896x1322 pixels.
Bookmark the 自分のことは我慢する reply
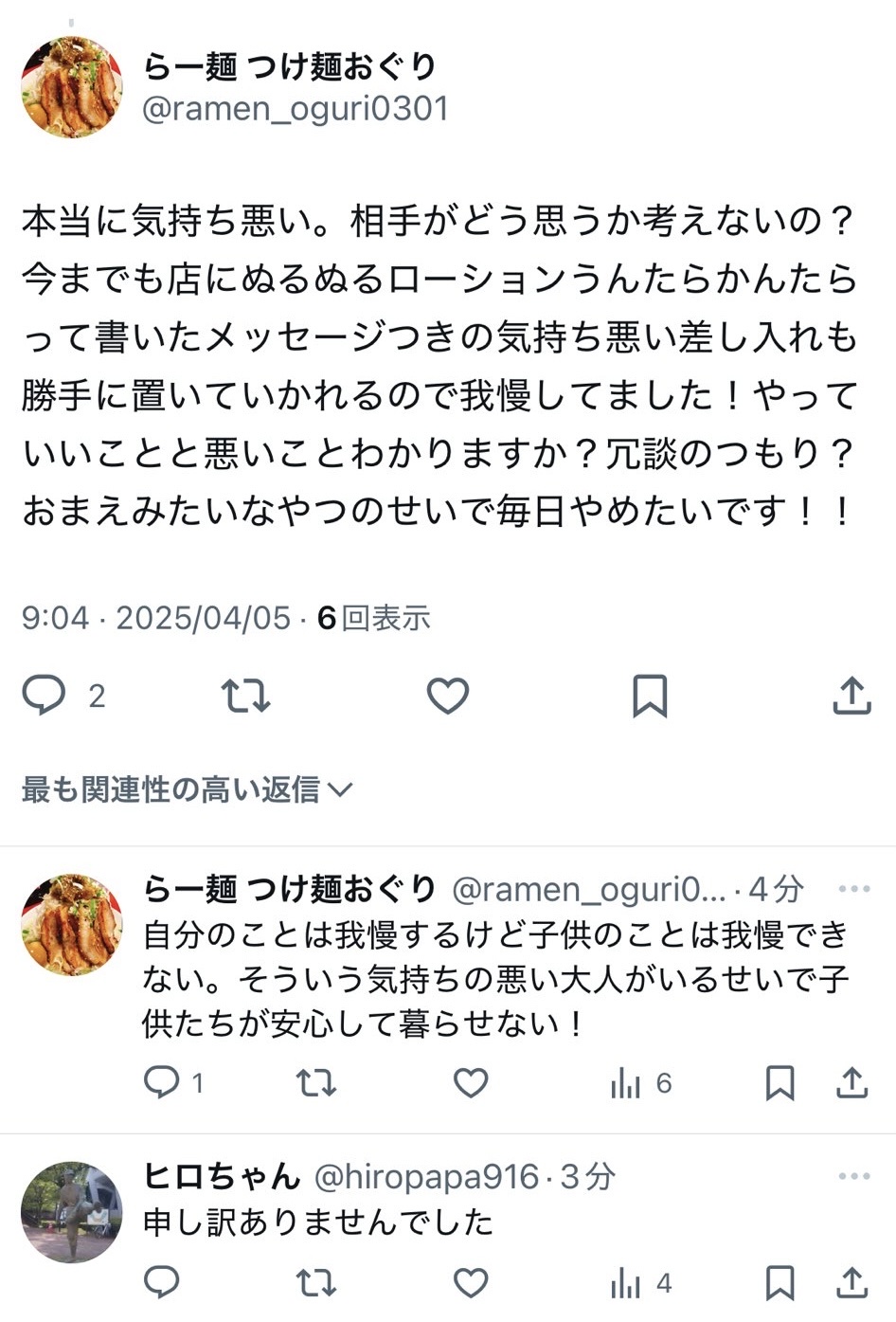780,1082
